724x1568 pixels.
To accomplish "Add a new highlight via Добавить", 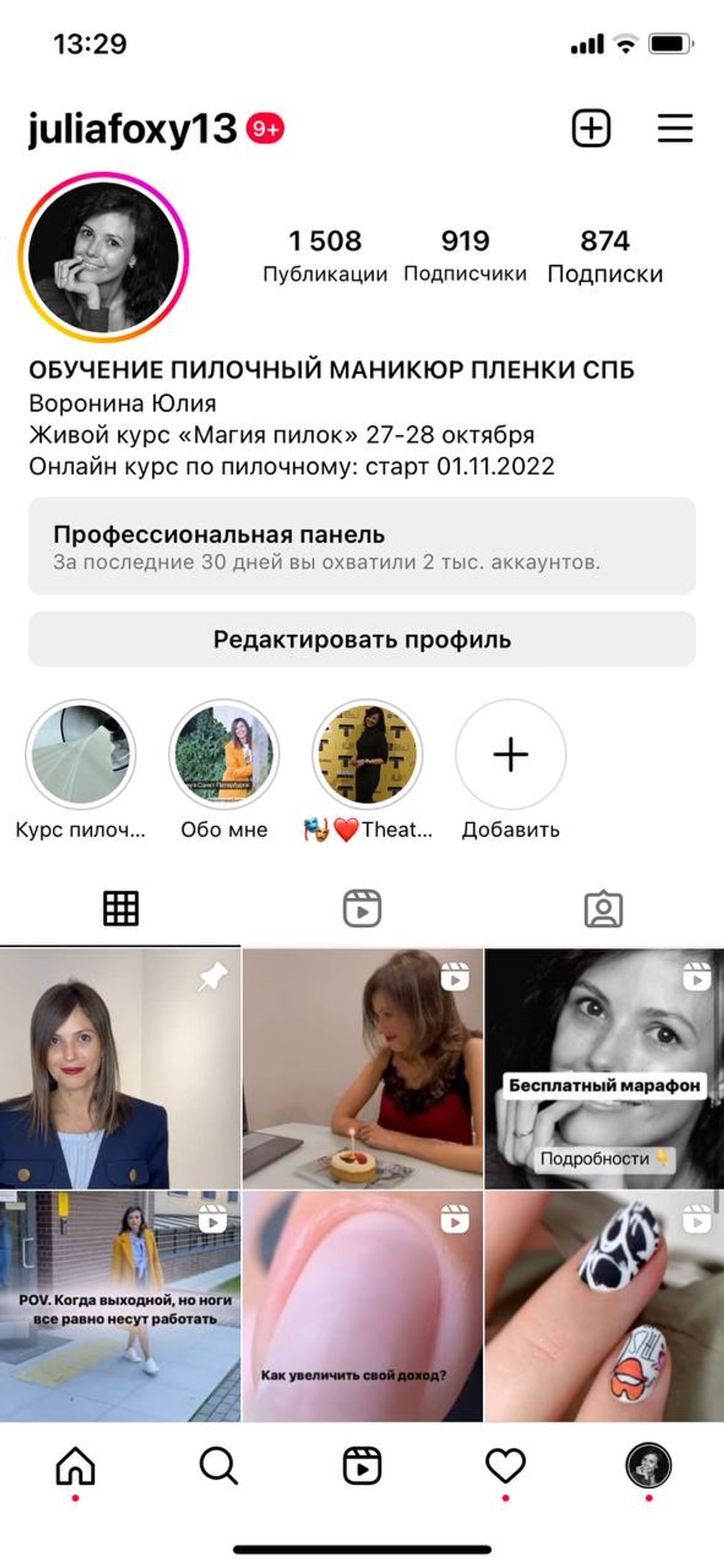I will click(510, 754).
